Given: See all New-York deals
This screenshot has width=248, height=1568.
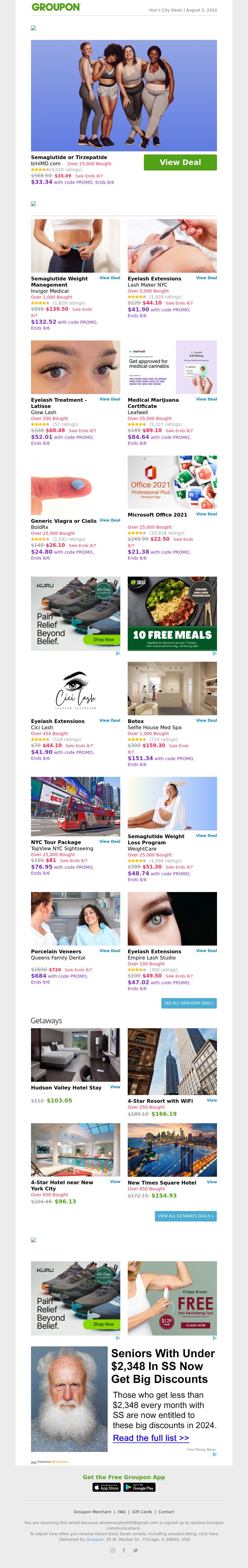Looking at the screenshot, I should point(189,1003).
